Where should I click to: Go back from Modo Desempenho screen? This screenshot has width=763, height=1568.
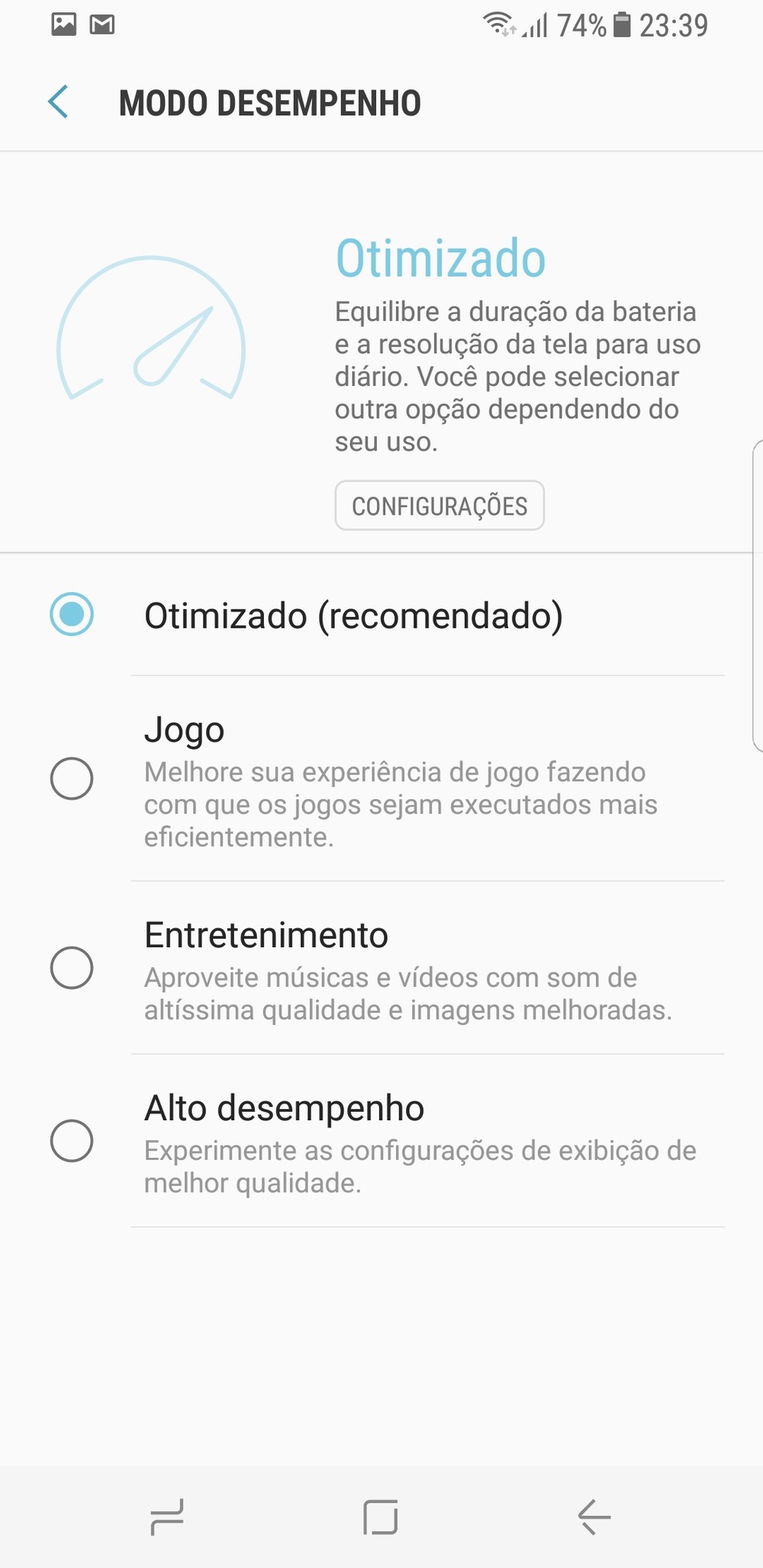coord(59,102)
